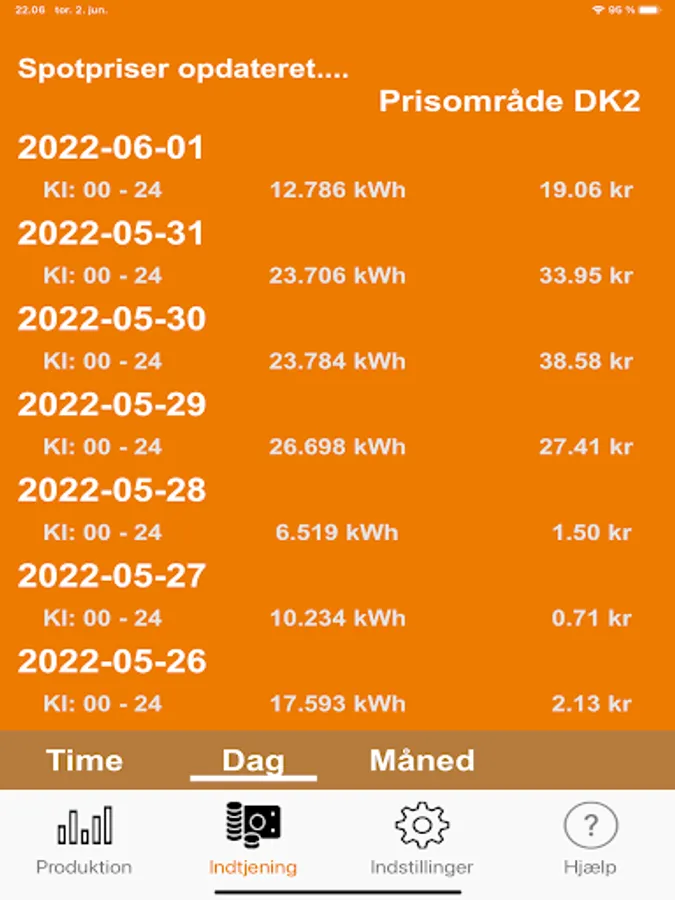
Task: Open the Hjælp tab
Action: pyautogui.click(x=590, y=840)
